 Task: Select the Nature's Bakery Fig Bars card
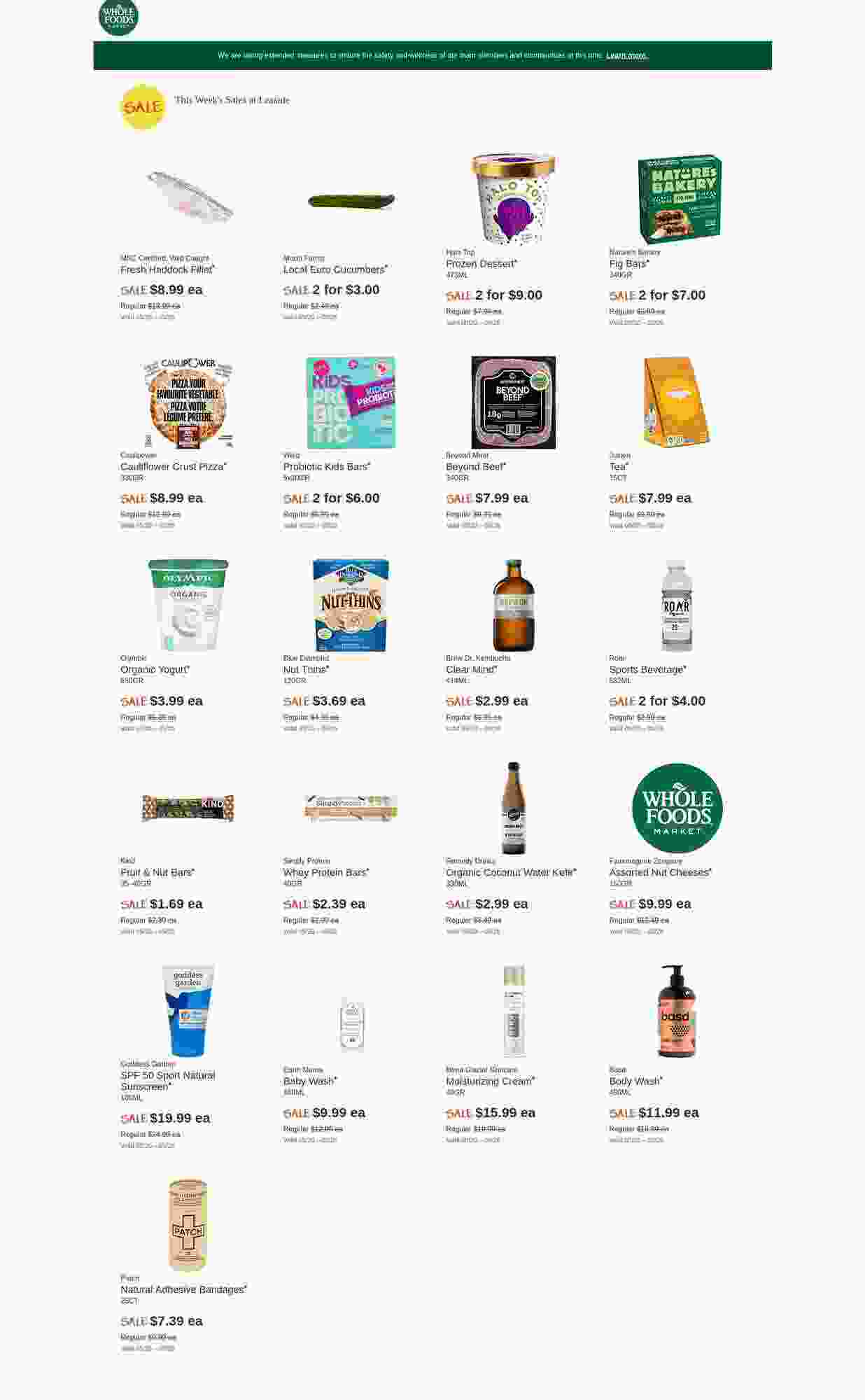pyautogui.click(x=628, y=264)
